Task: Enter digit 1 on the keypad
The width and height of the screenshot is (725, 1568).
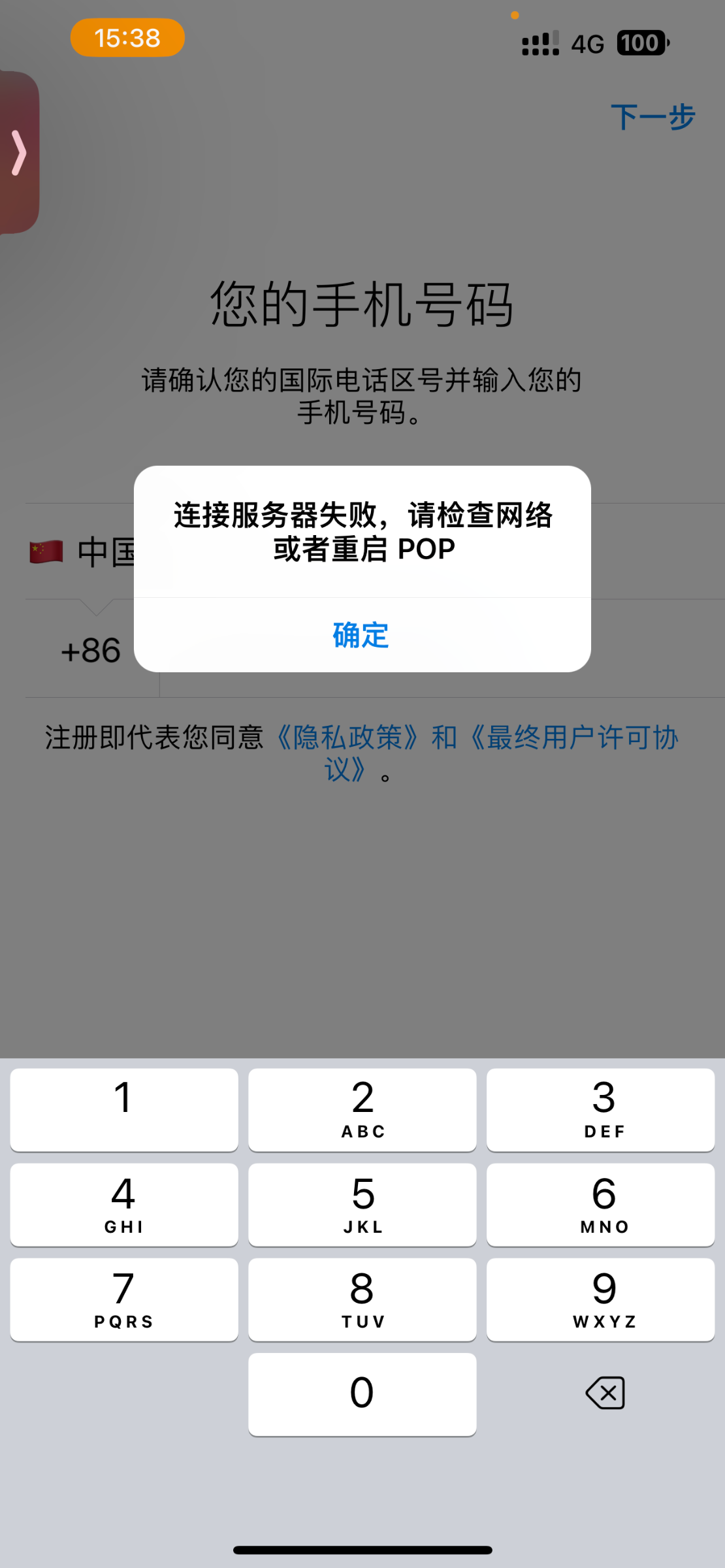Action: 124,1110
